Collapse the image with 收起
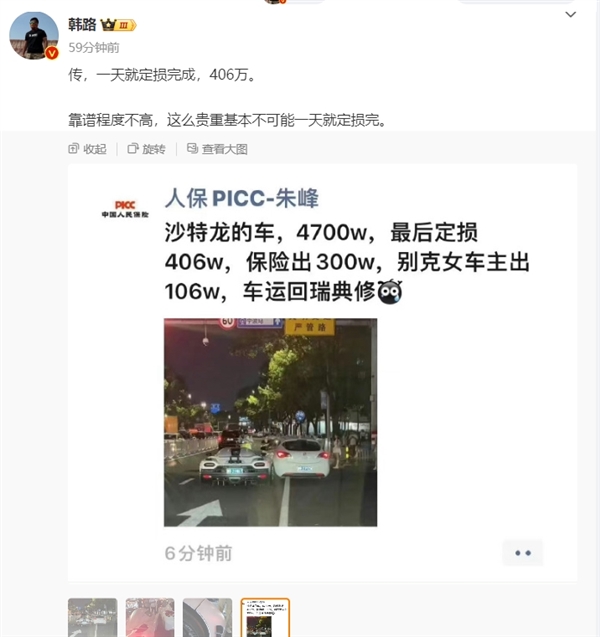600x637 pixels. point(87,149)
